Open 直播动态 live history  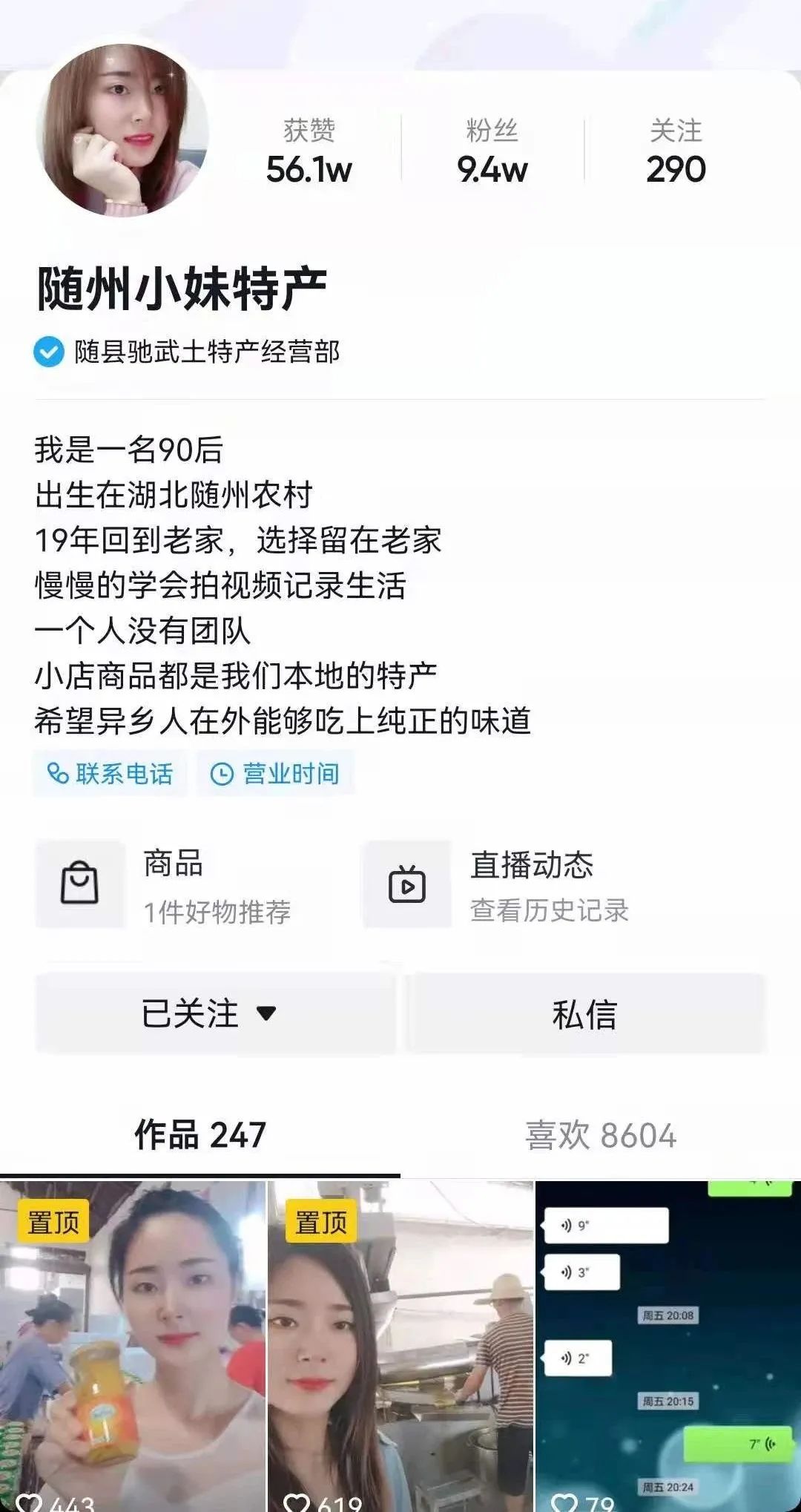point(512,886)
